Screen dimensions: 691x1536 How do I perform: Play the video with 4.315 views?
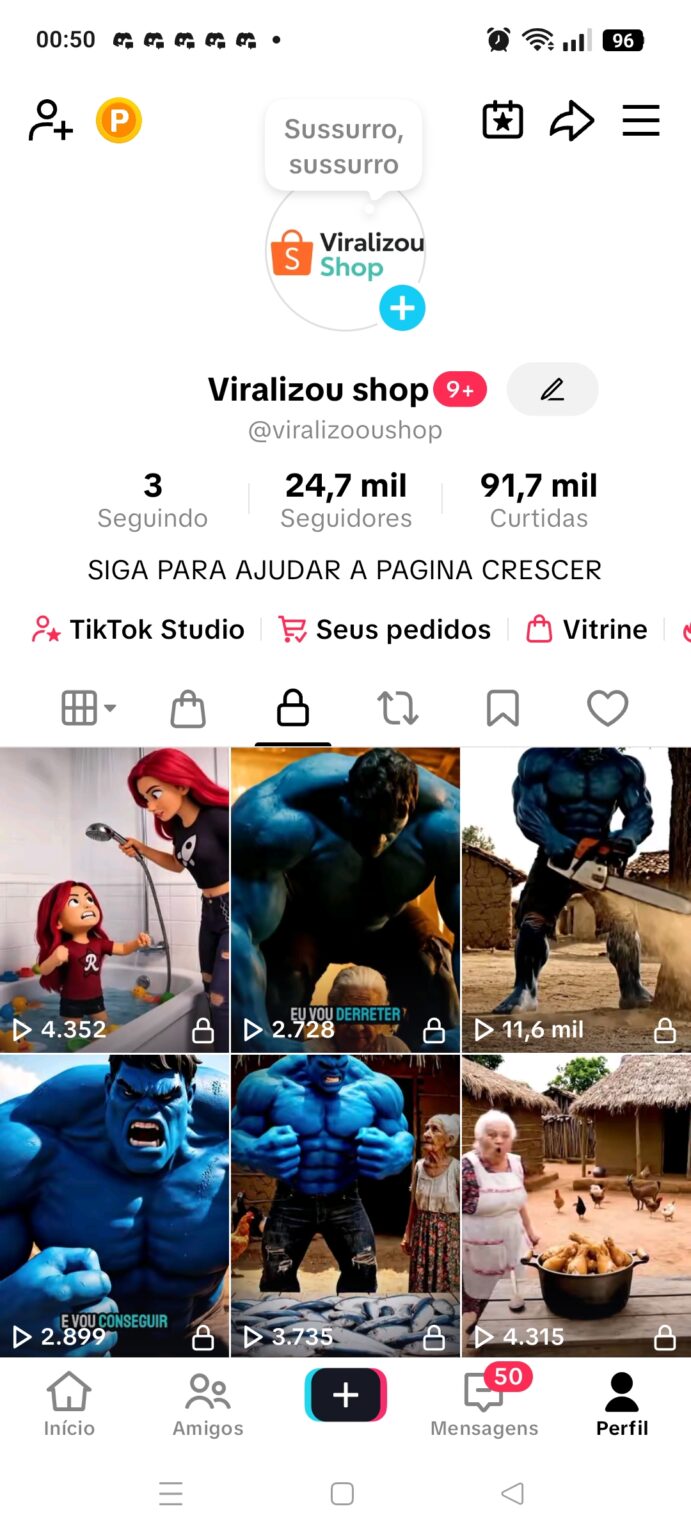click(576, 1205)
